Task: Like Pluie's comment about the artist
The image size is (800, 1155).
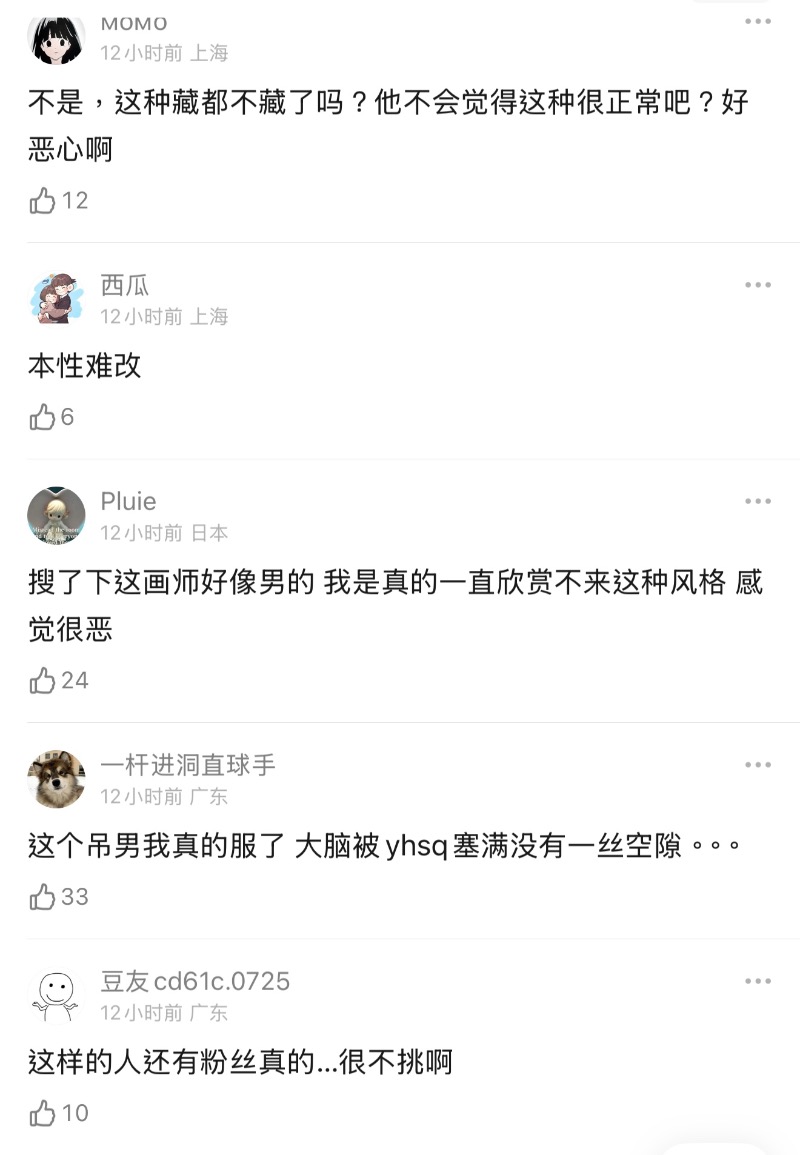Action: tap(43, 681)
